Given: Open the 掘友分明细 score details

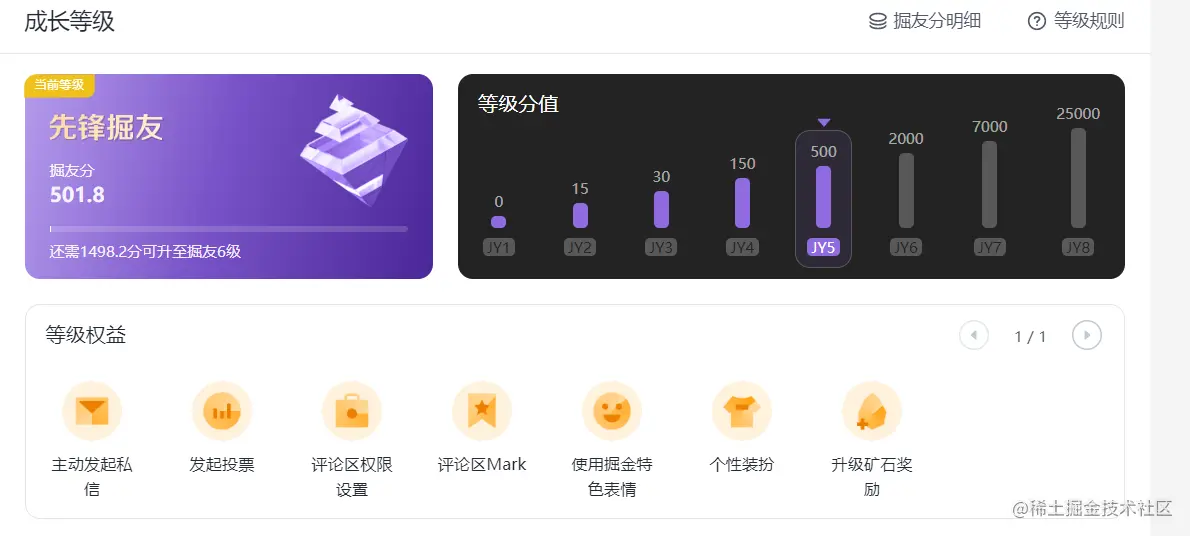Looking at the screenshot, I should 925,21.
